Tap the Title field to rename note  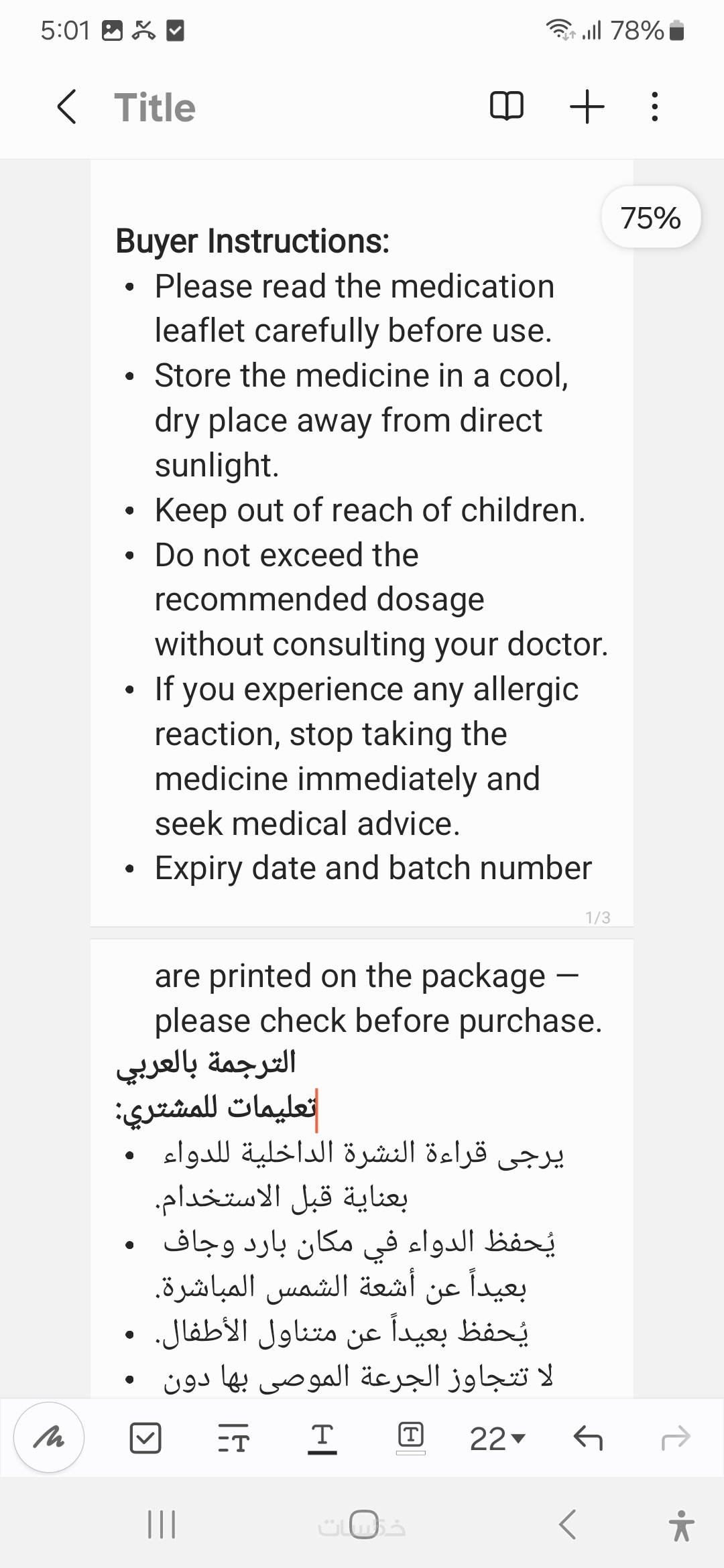155,107
